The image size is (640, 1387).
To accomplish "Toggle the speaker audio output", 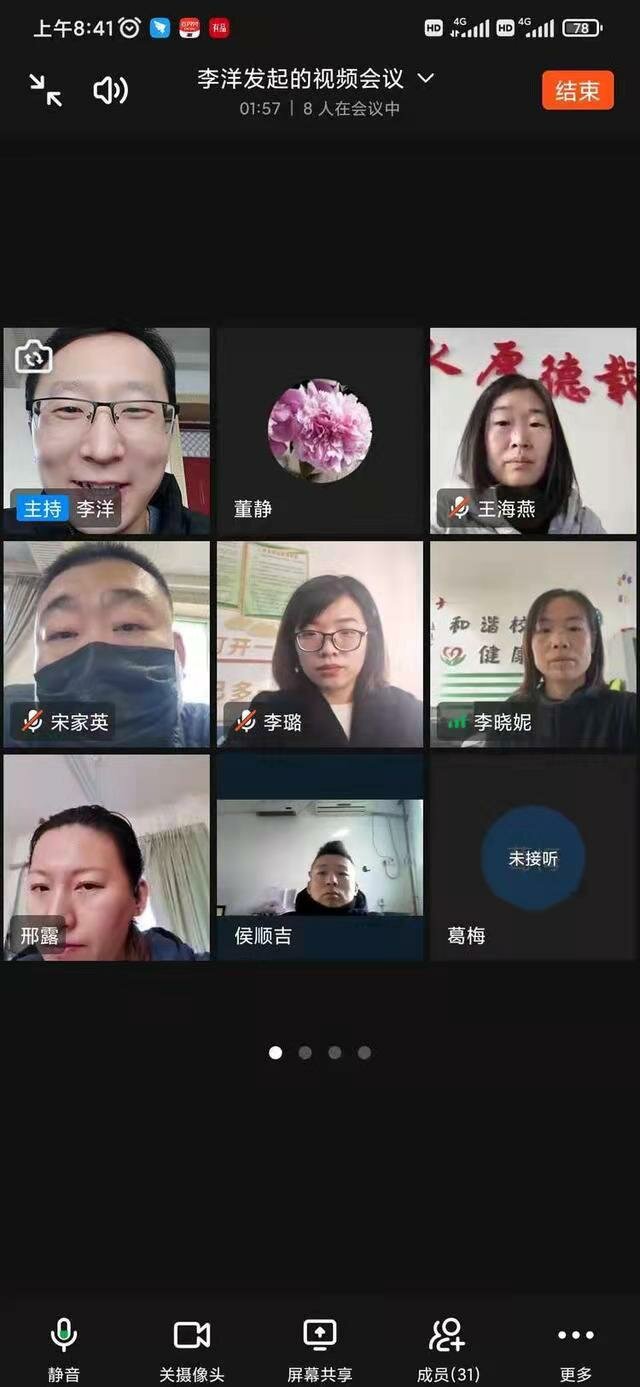I will [110, 91].
